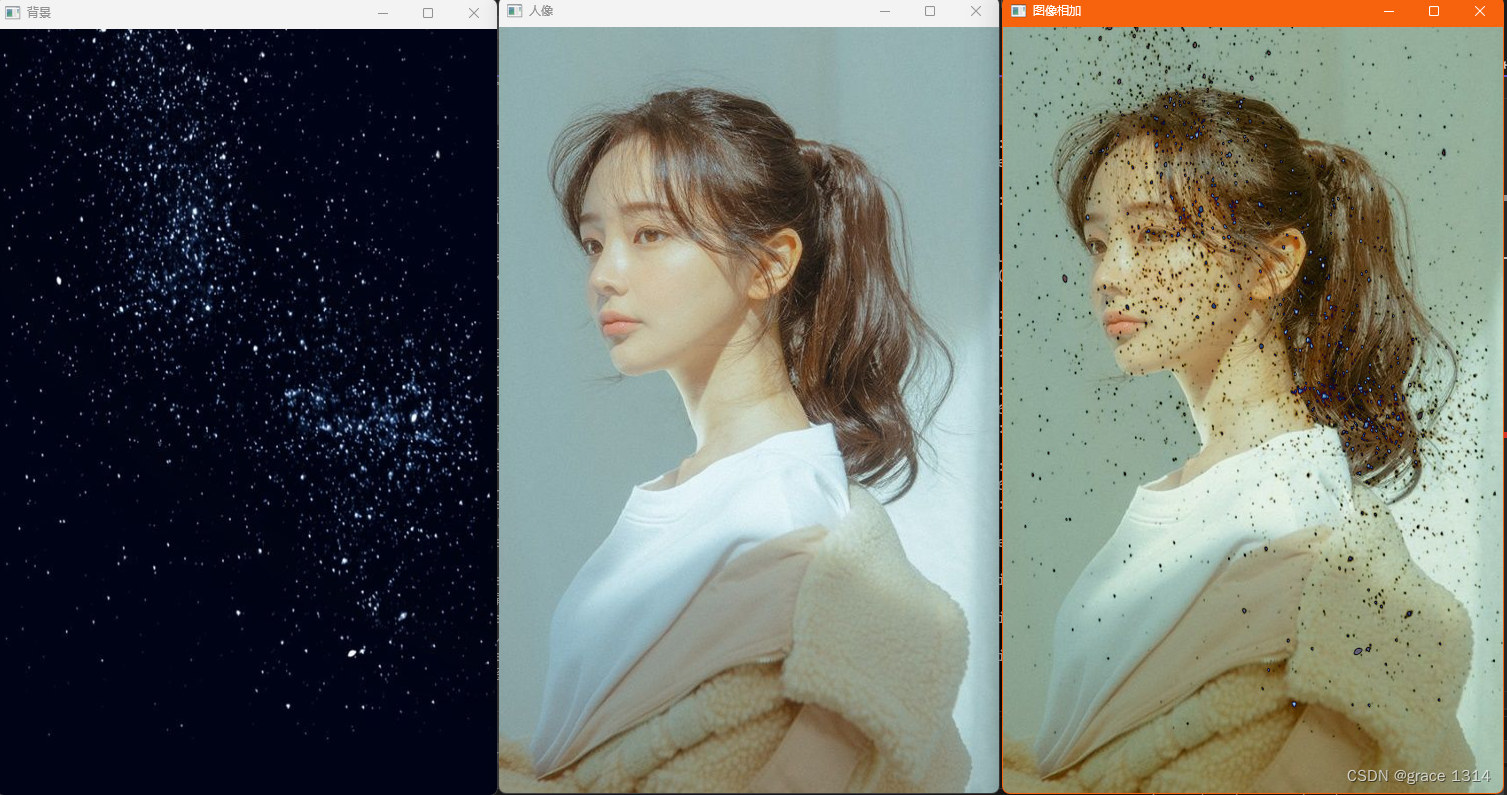Screen dimensions: 1507x795
Task: Minimize the 图像相加 window
Action: (x=1388, y=11)
